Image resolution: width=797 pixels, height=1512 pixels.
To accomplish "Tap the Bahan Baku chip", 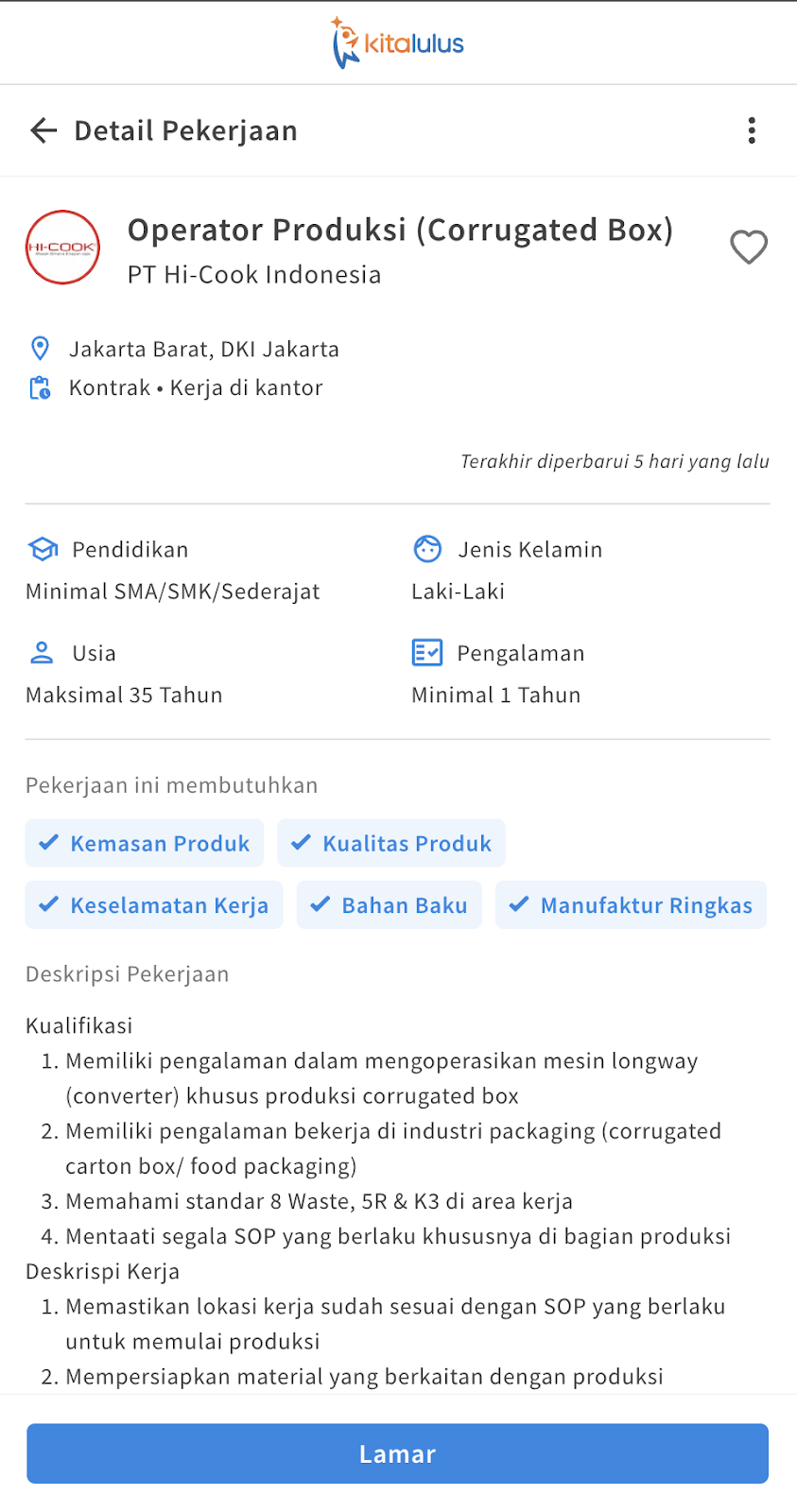I will [390, 905].
